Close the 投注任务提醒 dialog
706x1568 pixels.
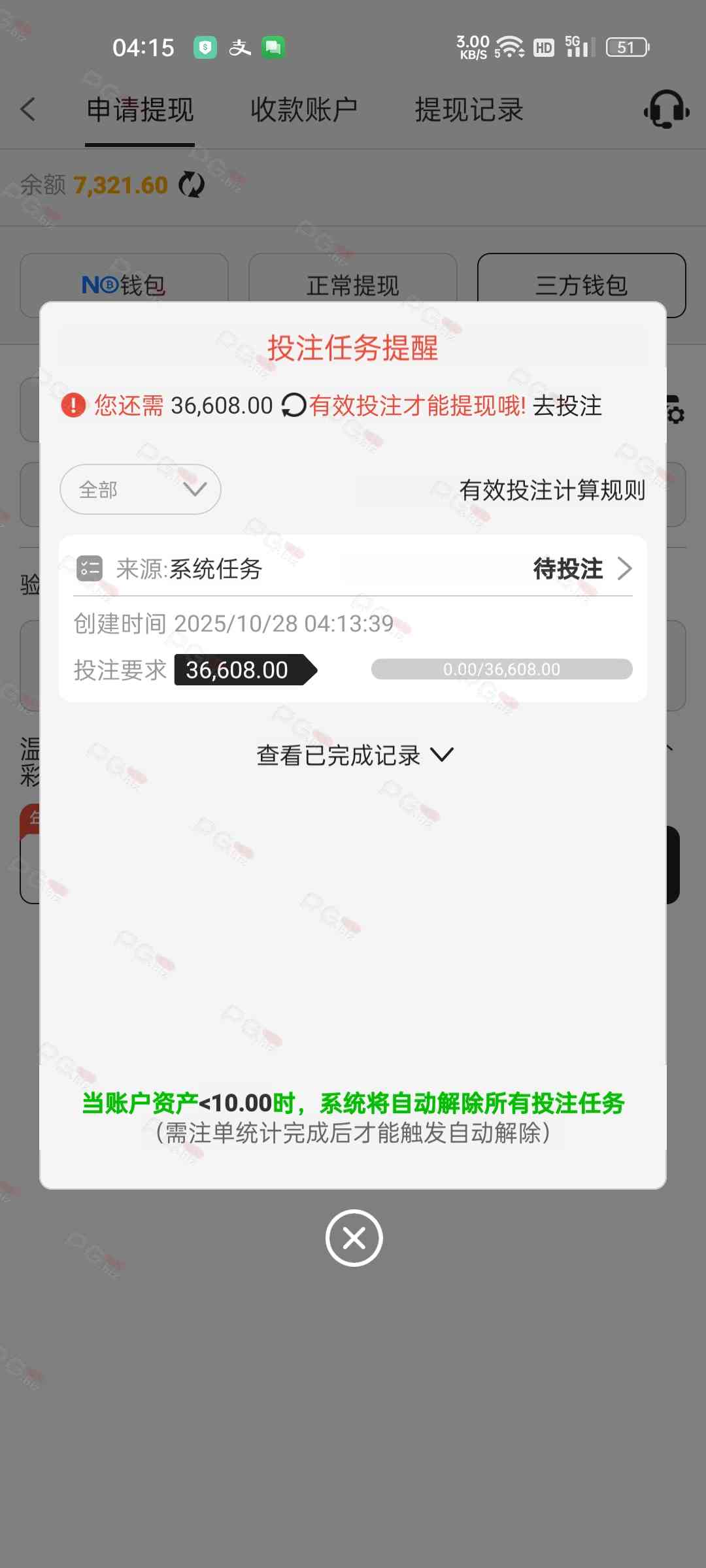point(354,1237)
